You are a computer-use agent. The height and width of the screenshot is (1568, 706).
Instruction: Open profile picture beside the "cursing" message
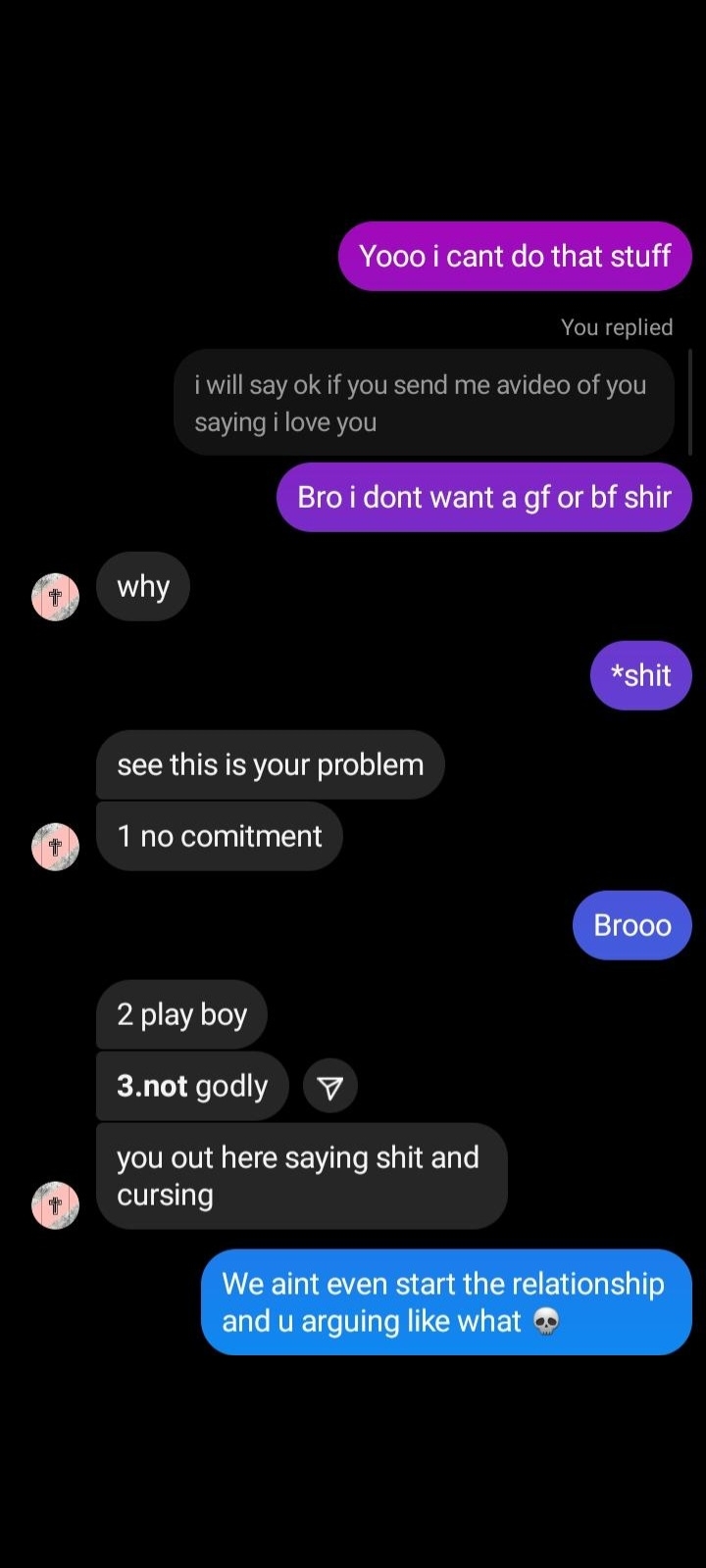56,1205
